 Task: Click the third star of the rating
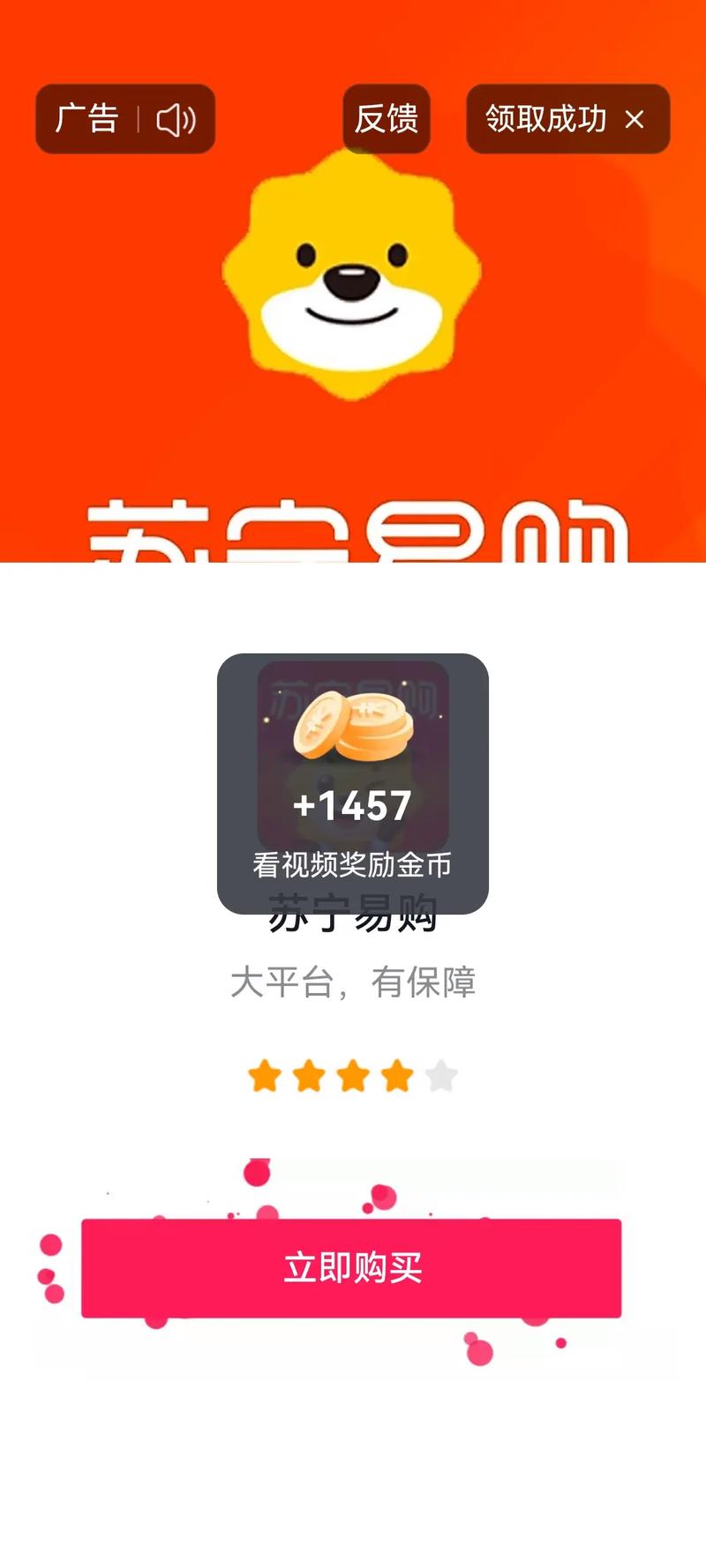pos(352,1072)
